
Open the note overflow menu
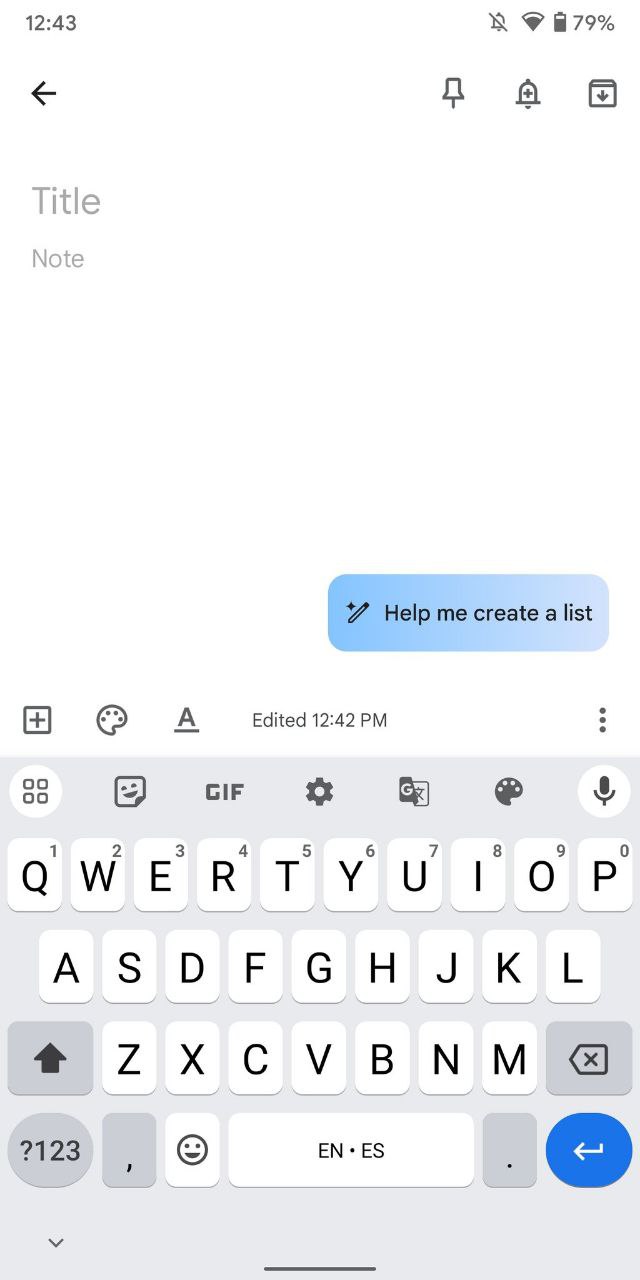click(x=602, y=720)
